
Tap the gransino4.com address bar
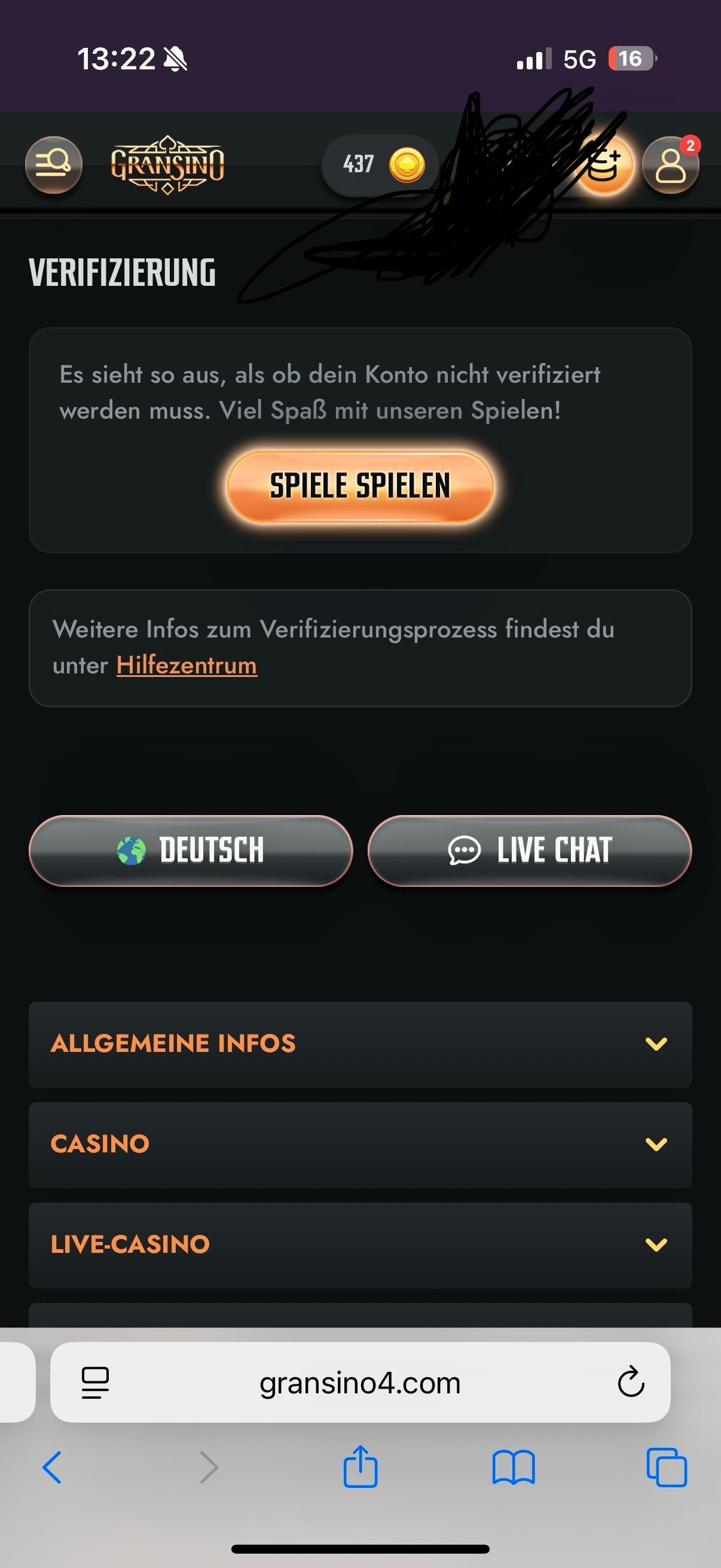tap(360, 1383)
